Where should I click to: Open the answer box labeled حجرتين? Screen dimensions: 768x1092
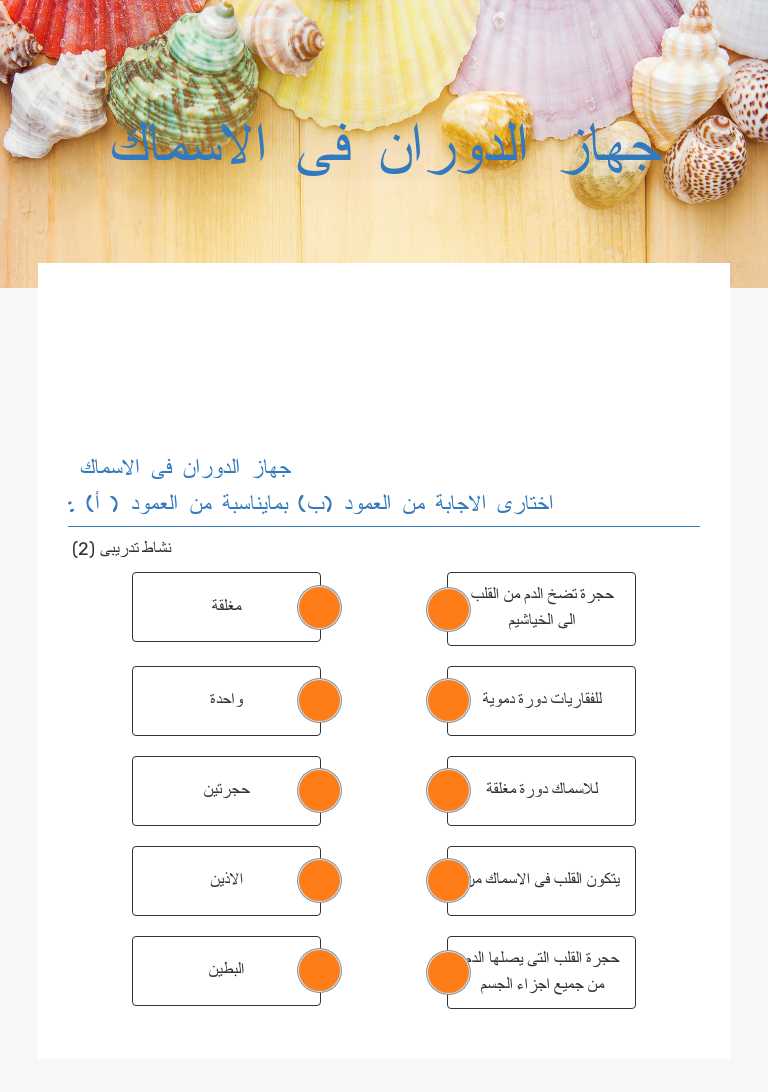click(x=226, y=790)
